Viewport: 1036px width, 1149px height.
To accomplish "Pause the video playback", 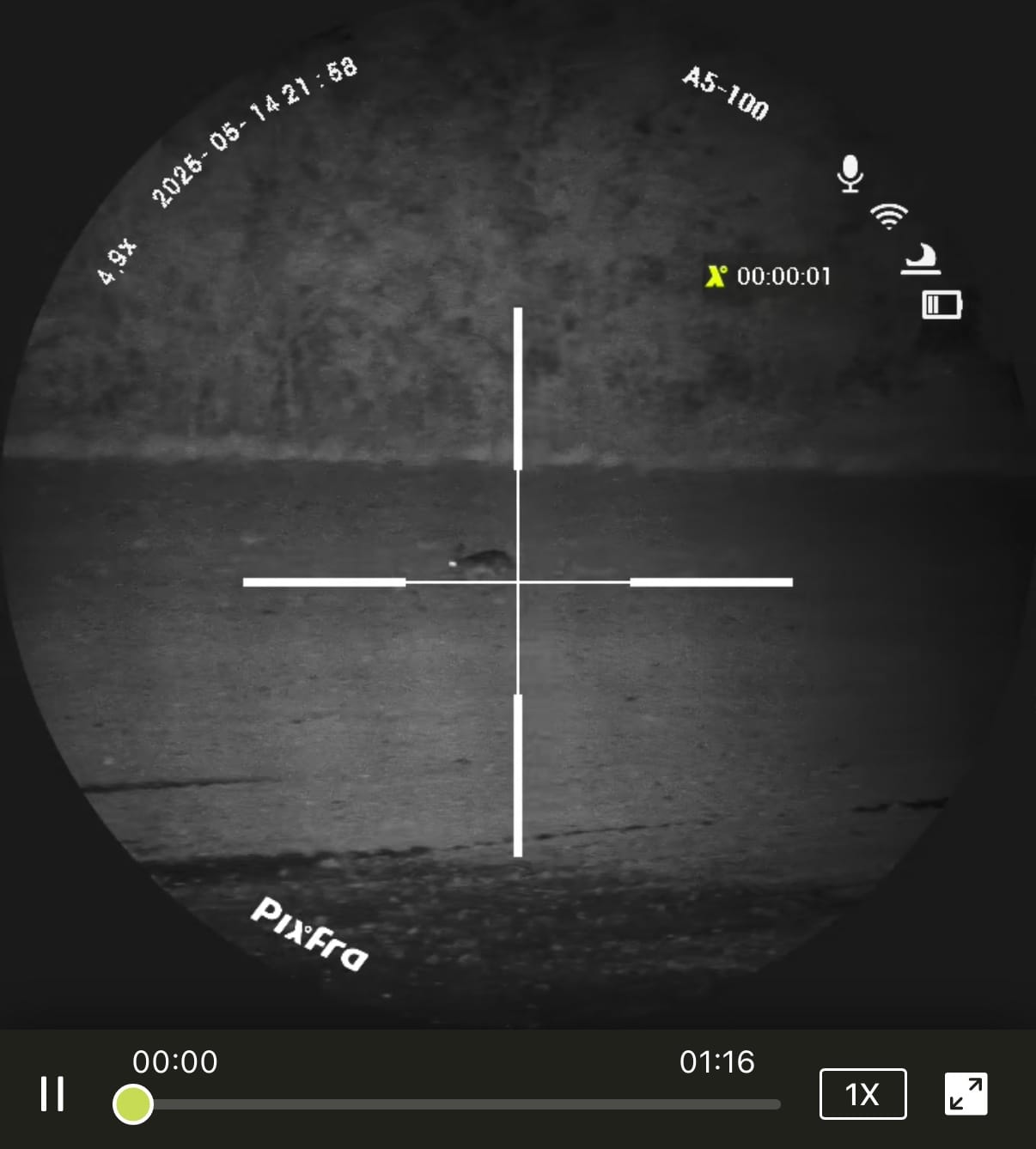I will 53,1094.
